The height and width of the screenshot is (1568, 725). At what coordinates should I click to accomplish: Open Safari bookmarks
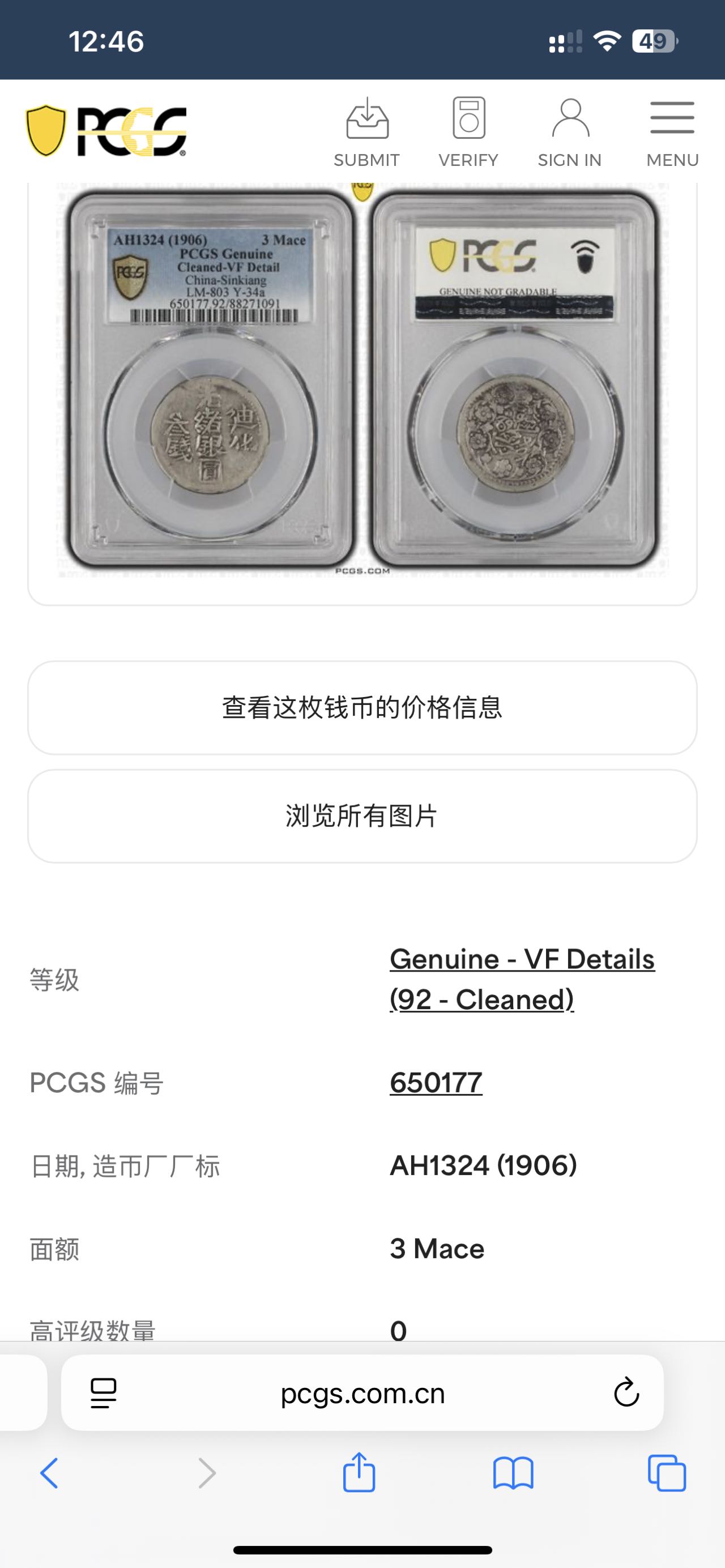[513, 1473]
